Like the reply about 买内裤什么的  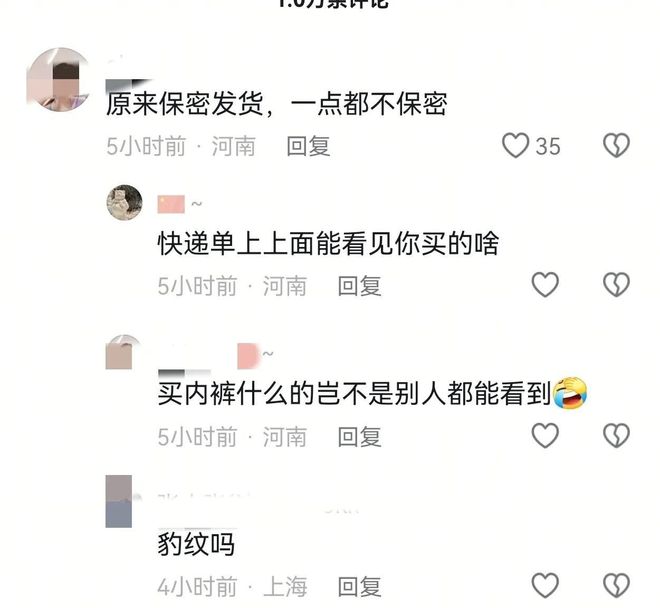(544, 436)
